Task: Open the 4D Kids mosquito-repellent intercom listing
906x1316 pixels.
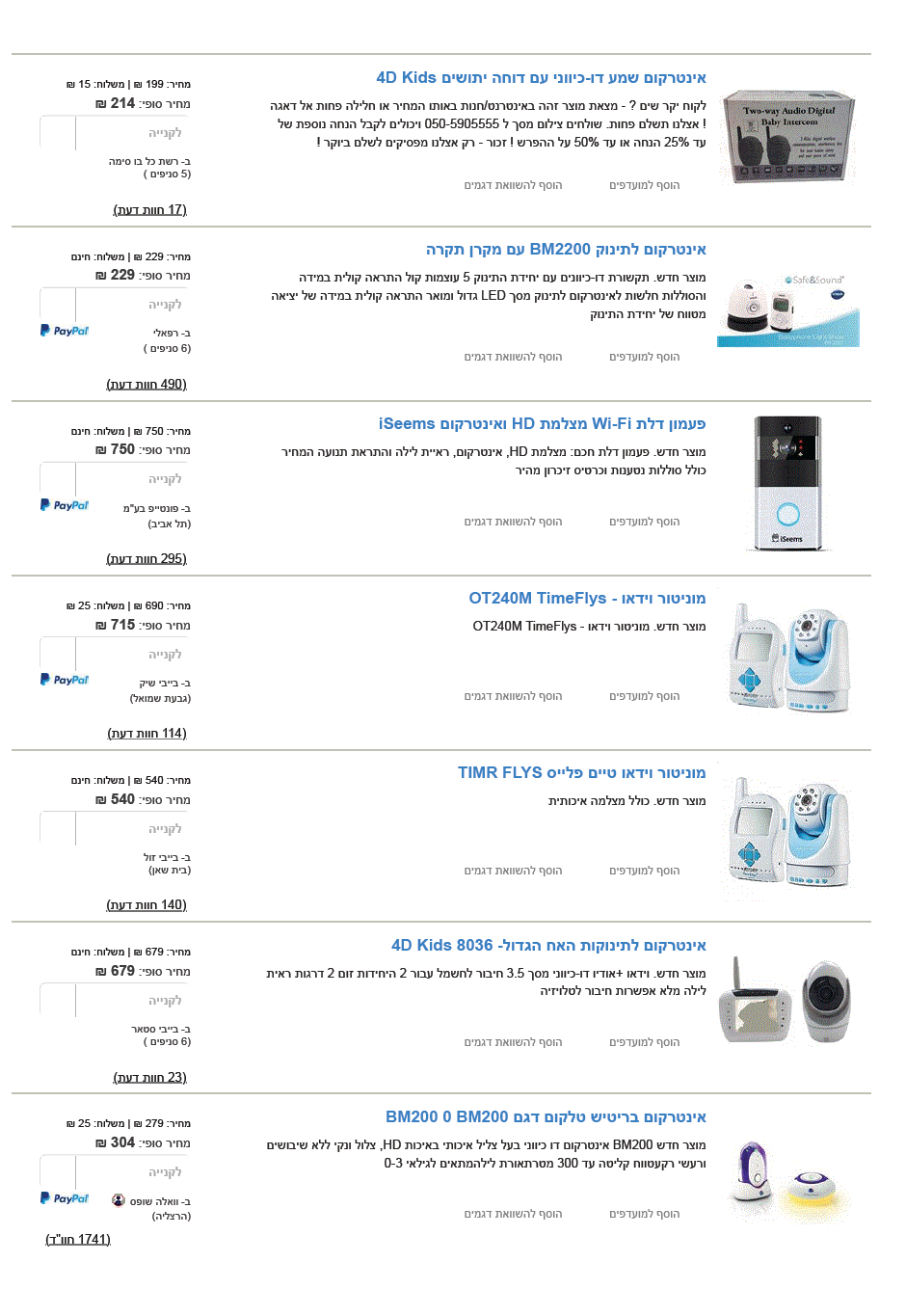Action: click(x=541, y=78)
